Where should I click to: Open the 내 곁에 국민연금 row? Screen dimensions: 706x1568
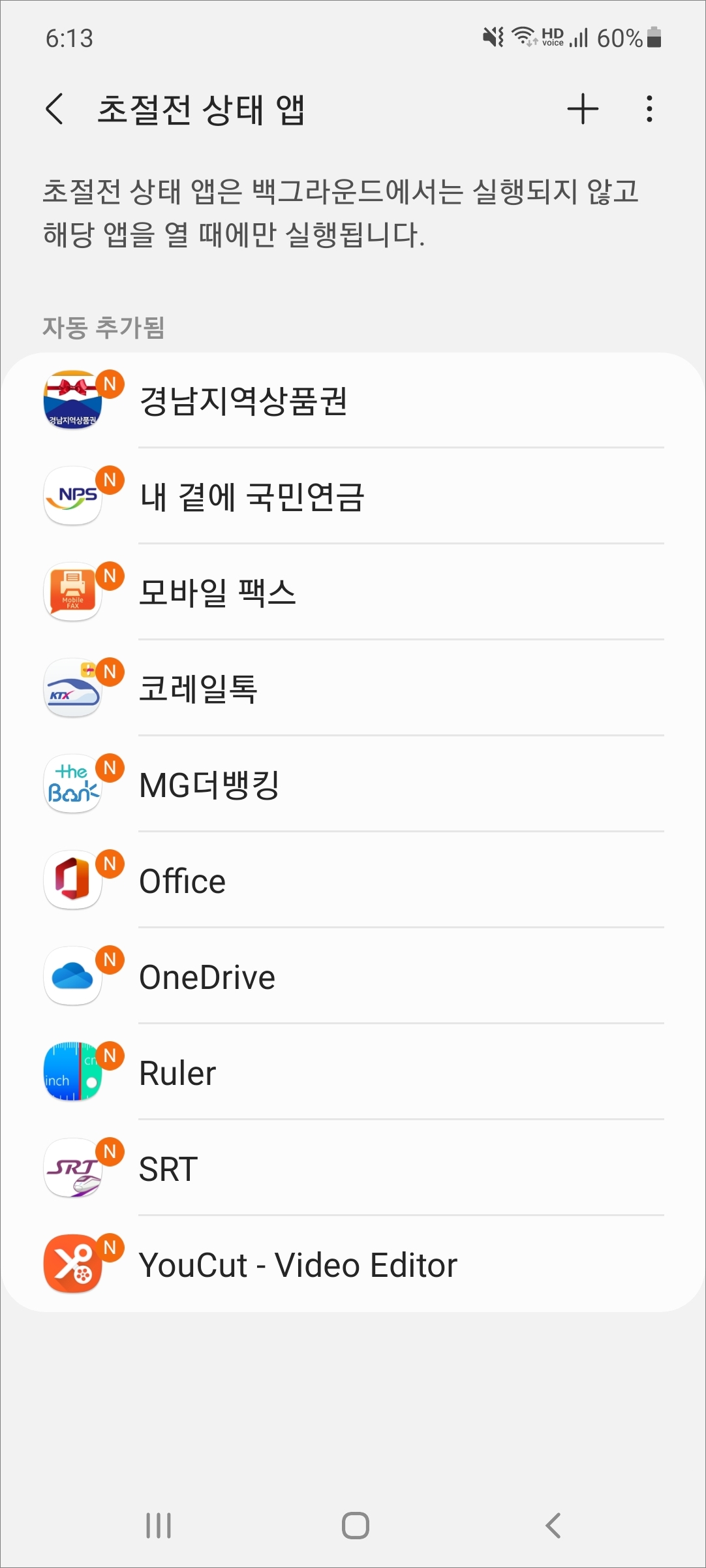pos(353,496)
